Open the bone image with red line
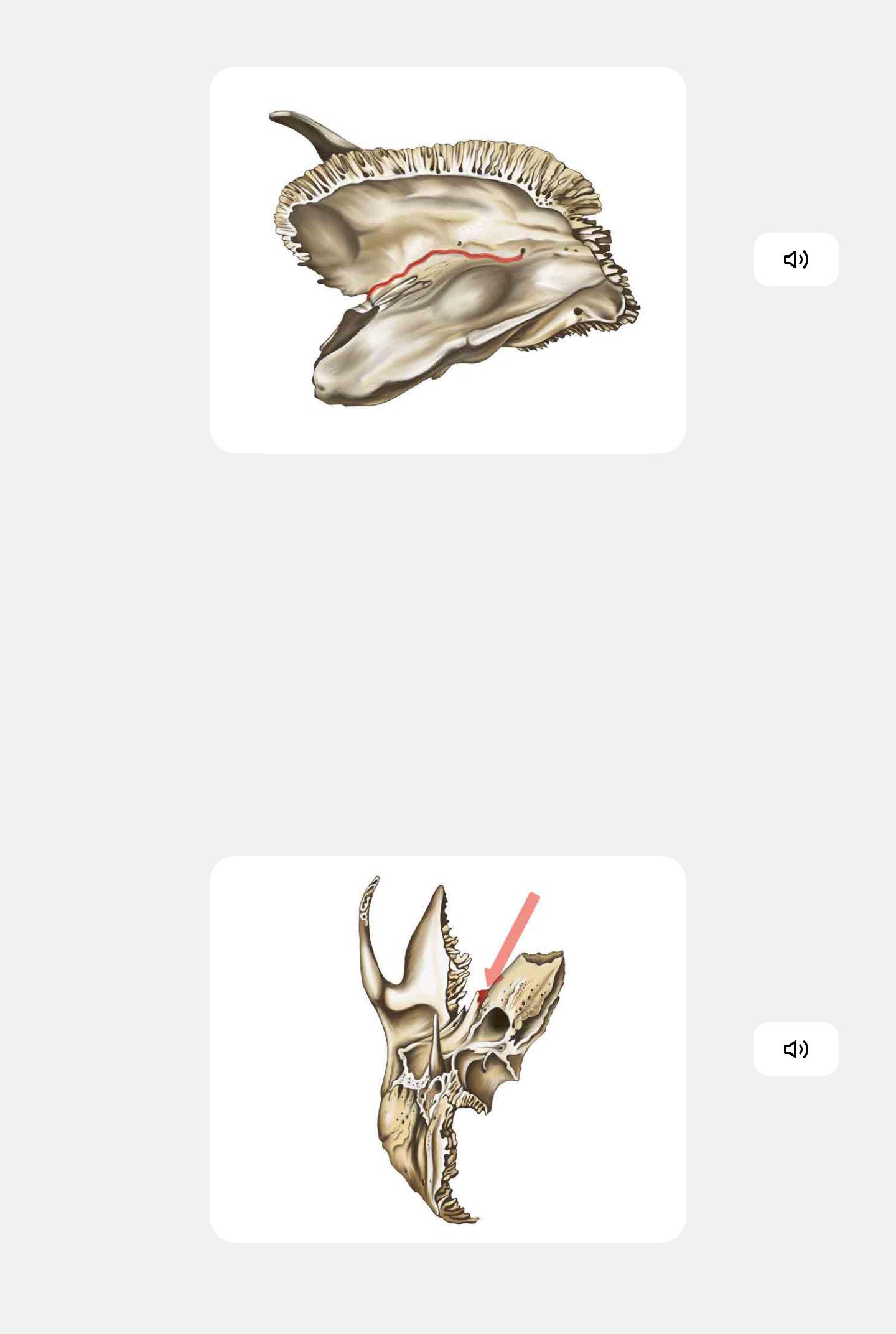Screen dimensions: 896x1334 [447, 259]
